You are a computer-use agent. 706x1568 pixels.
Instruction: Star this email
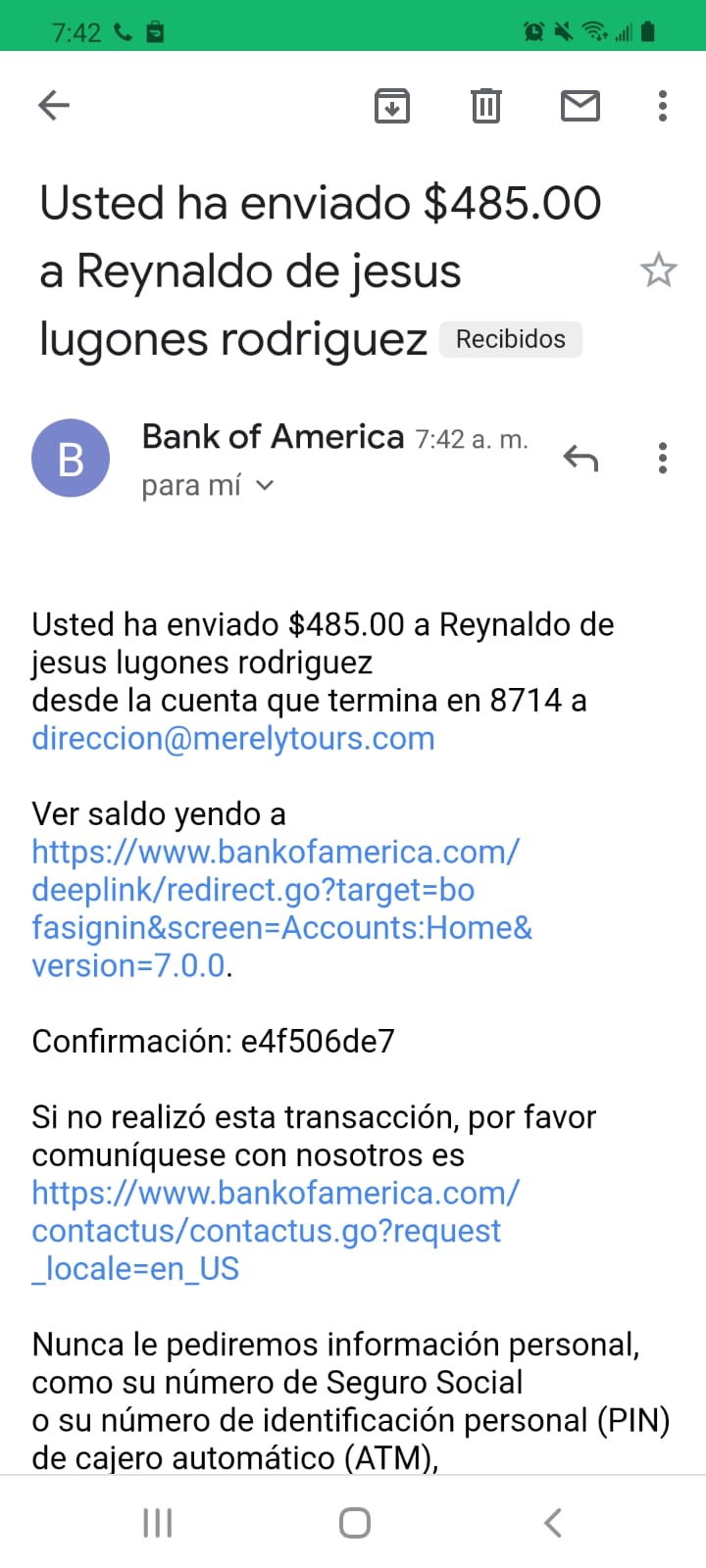(659, 269)
